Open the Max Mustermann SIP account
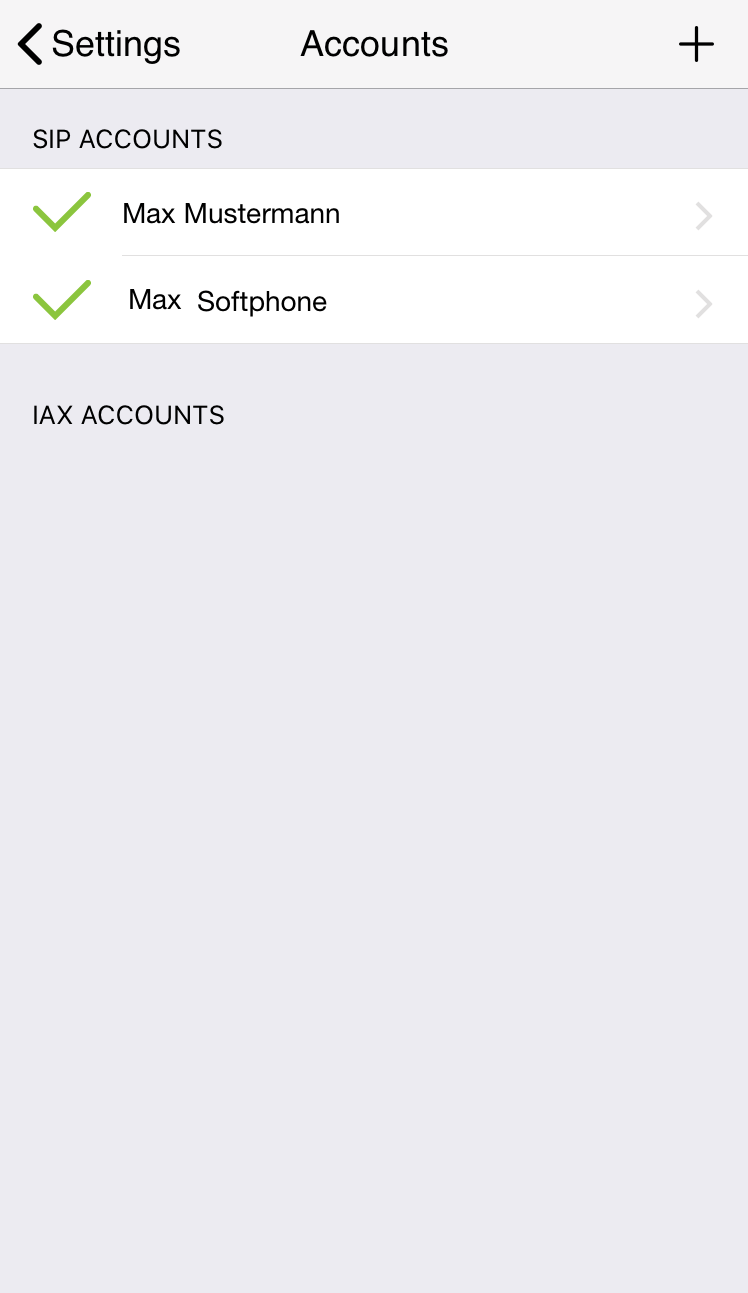The image size is (748, 1293). click(x=374, y=213)
